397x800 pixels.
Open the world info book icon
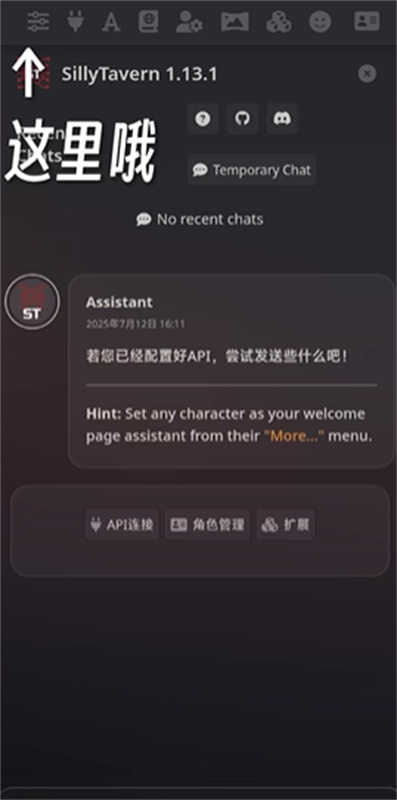click(148, 22)
